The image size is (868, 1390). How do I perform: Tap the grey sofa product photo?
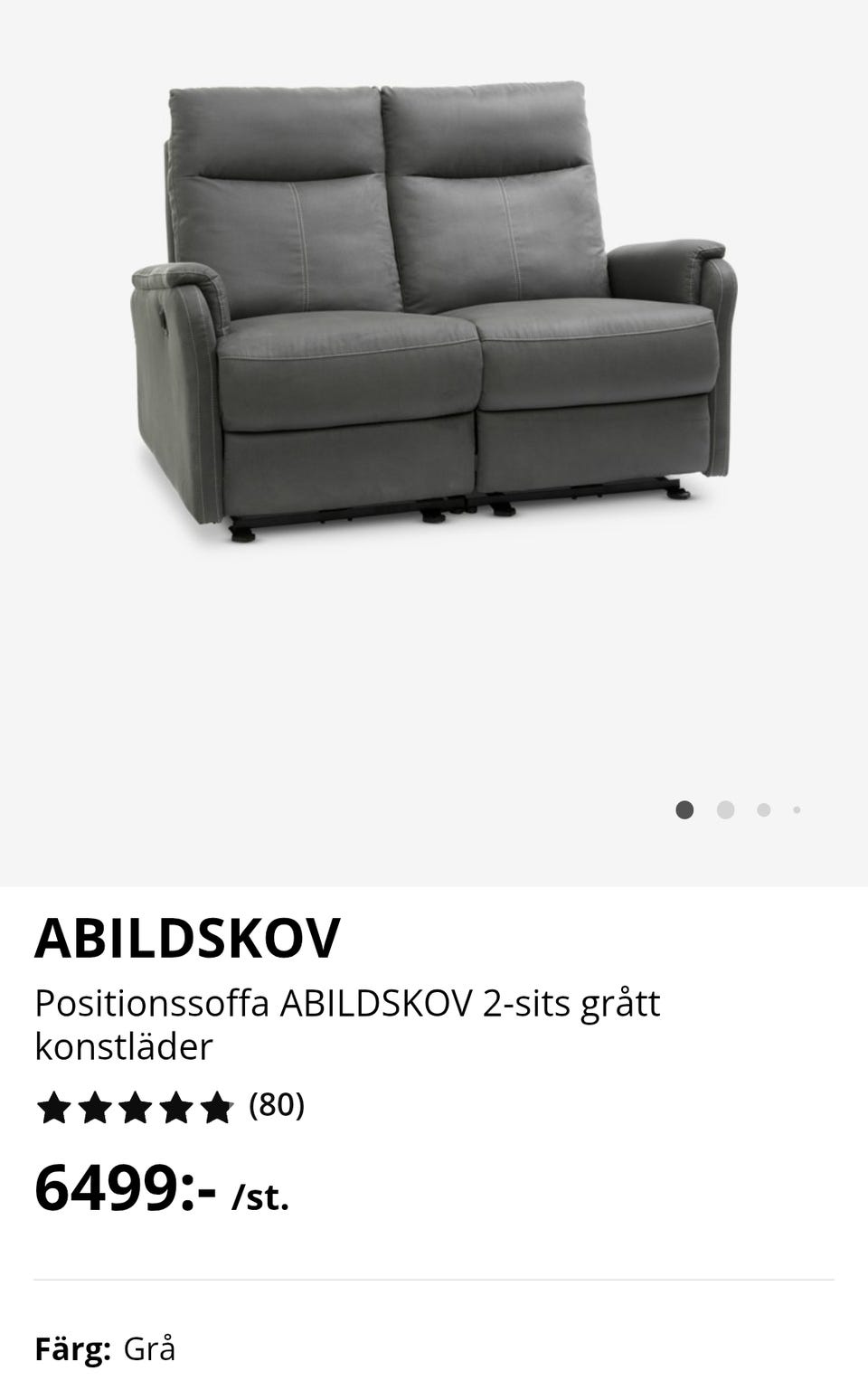434,307
